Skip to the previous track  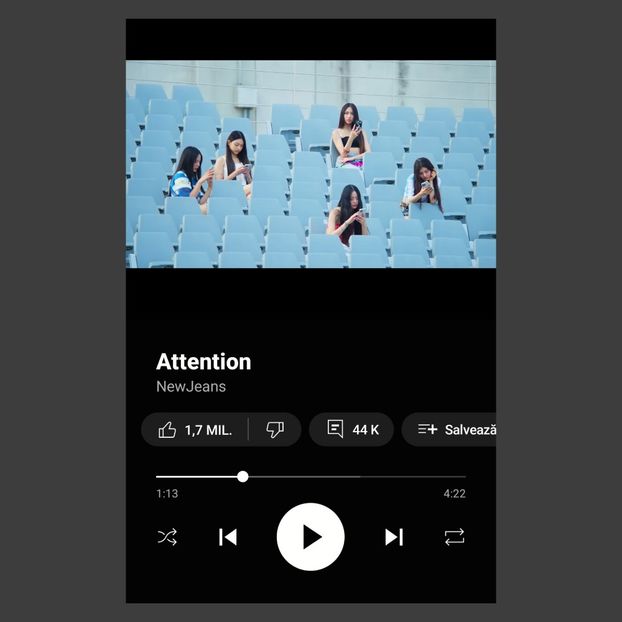tap(228, 537)
